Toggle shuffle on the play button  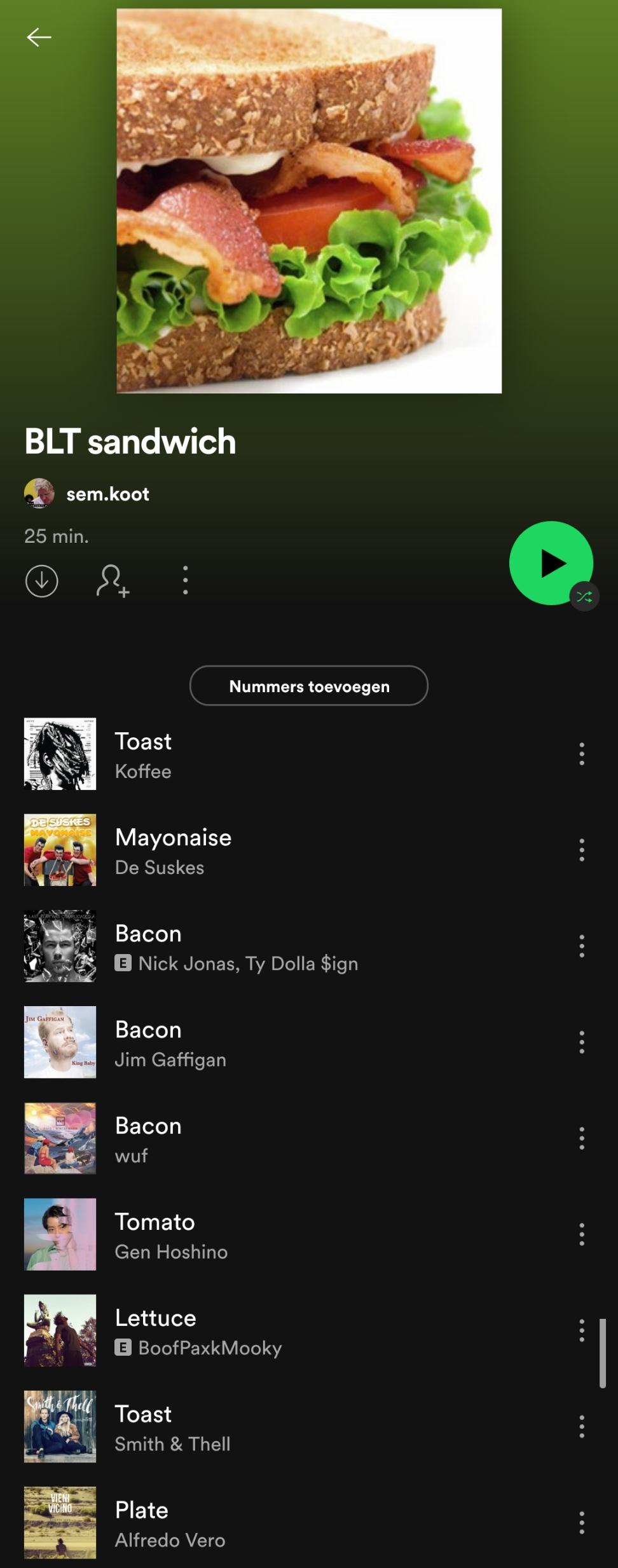click(x=584, y=597)
